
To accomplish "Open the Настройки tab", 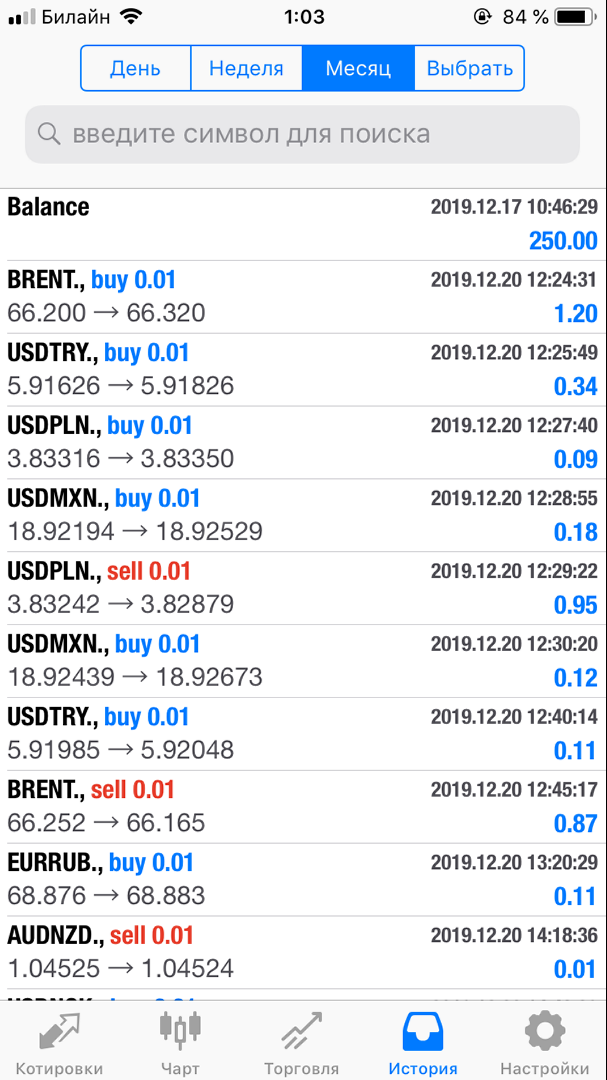I will click(545, 1041).
